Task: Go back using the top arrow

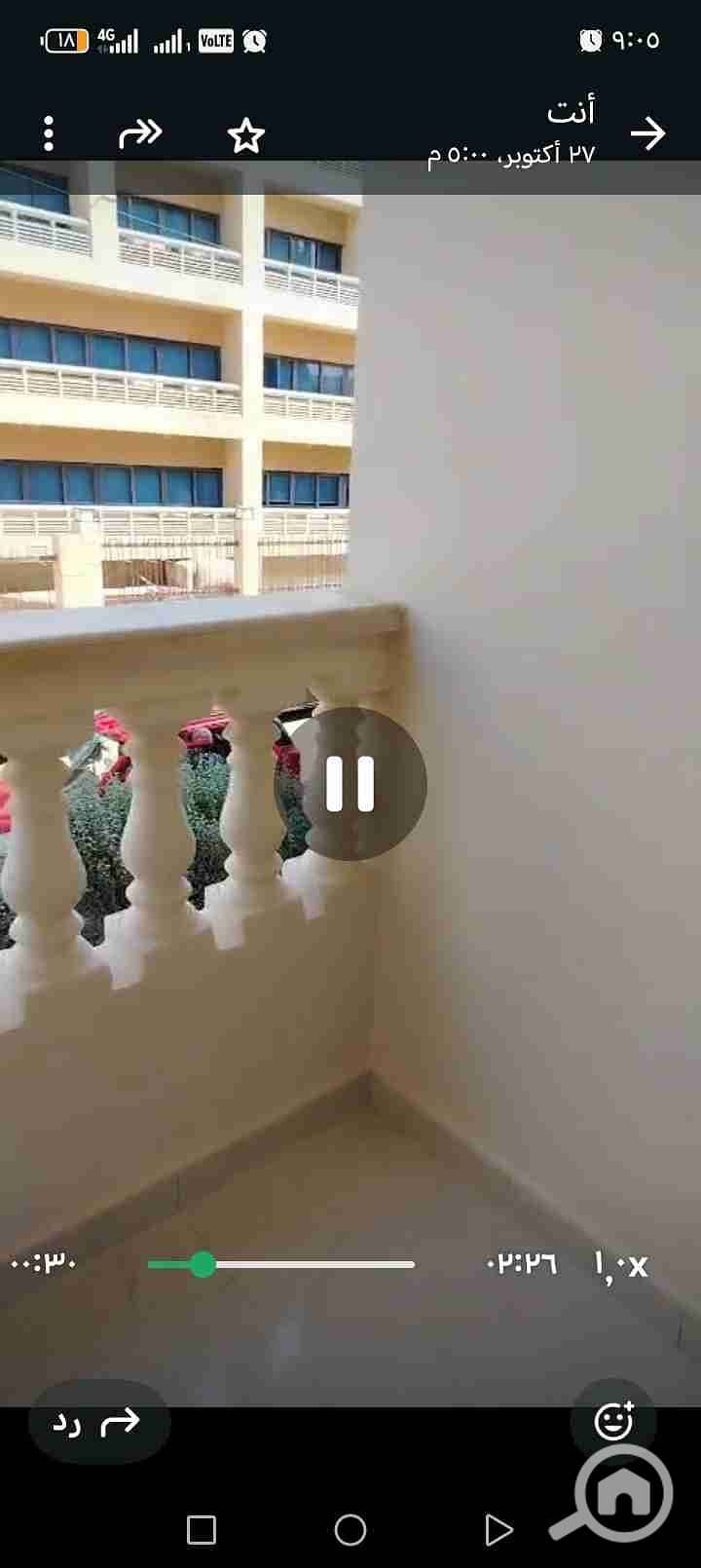Action: point(647,133)
